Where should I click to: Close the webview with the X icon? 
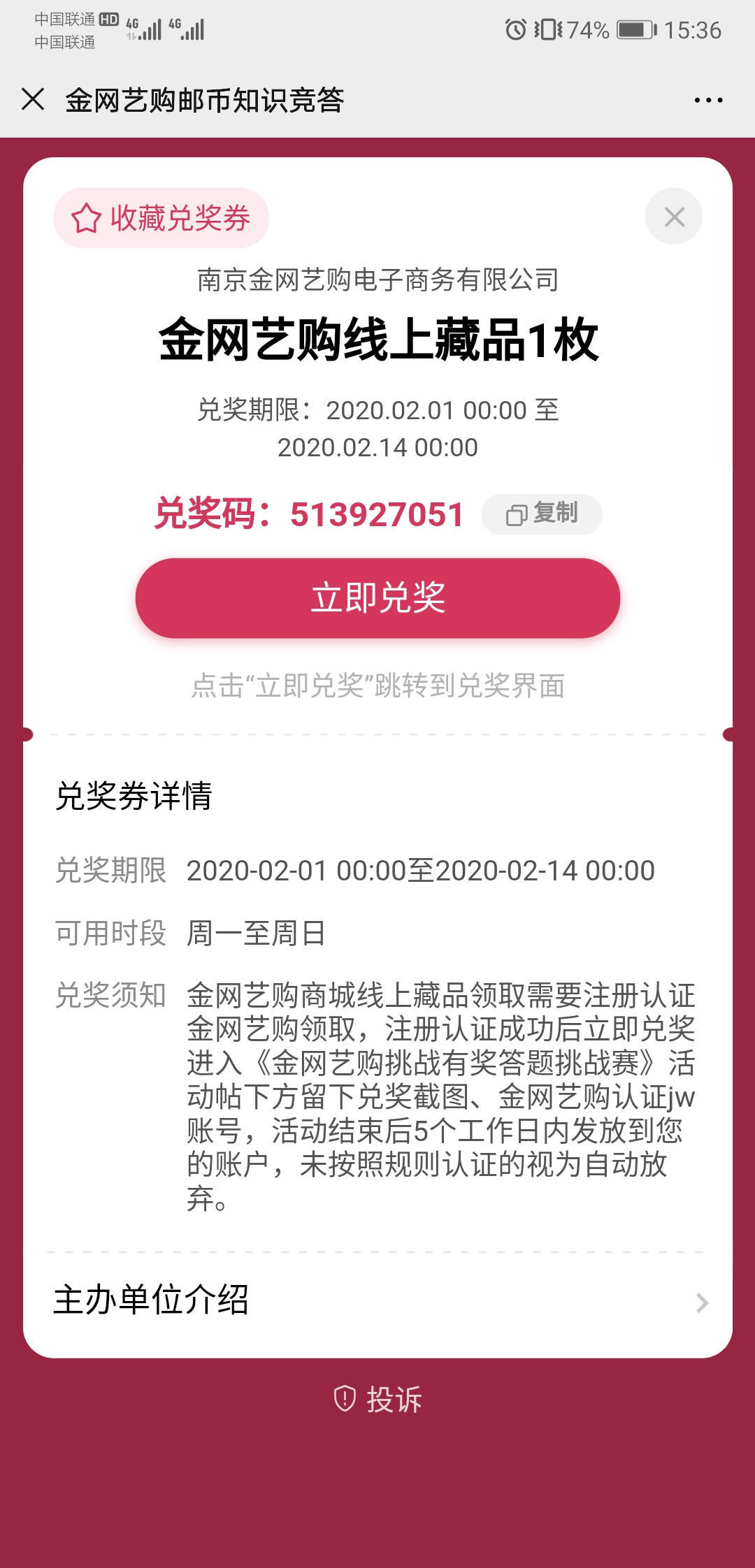pyautogui.click(x=33, y=100)
